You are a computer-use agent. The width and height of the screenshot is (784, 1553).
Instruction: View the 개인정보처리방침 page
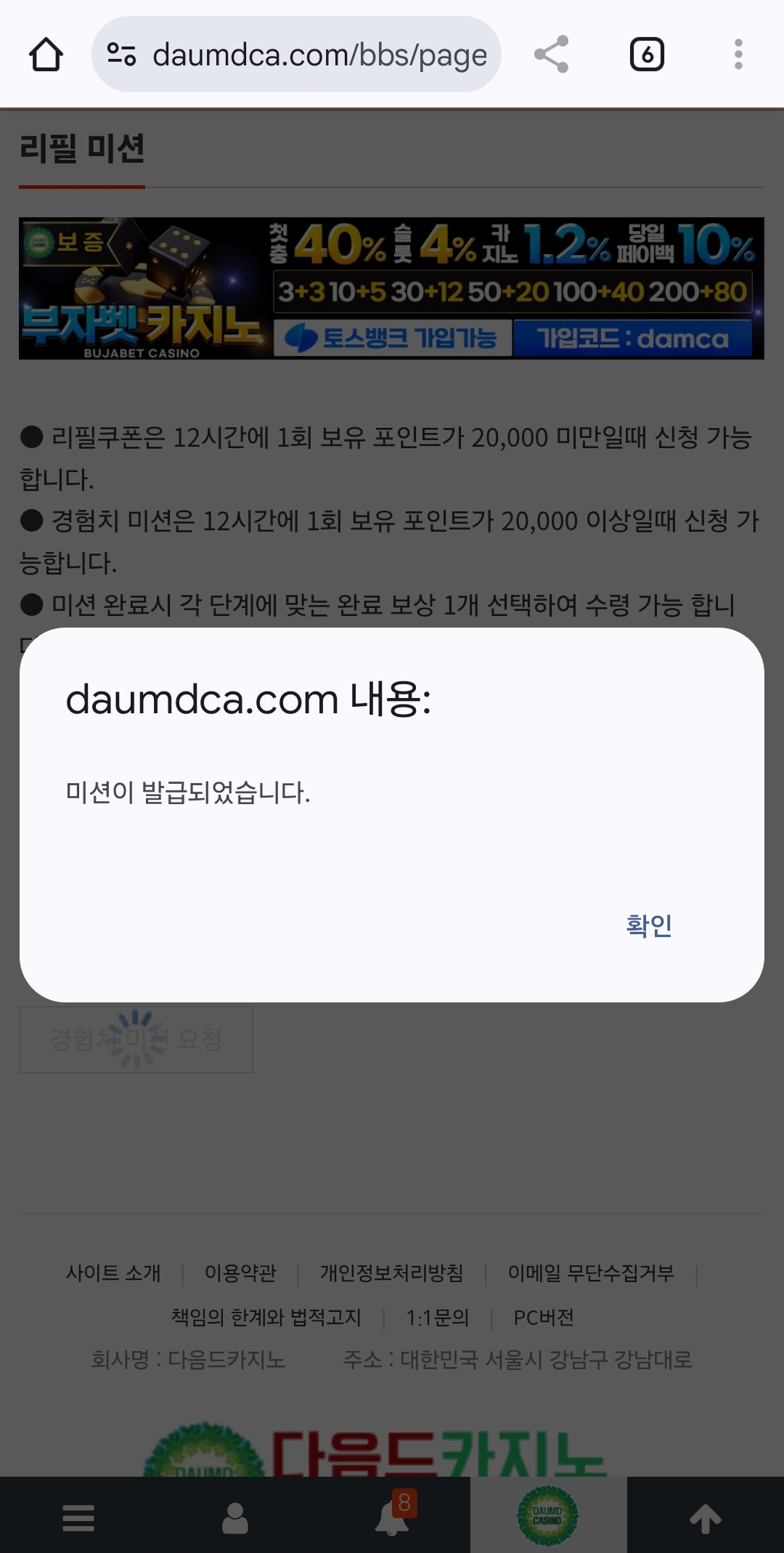[x=391, y=1273]
